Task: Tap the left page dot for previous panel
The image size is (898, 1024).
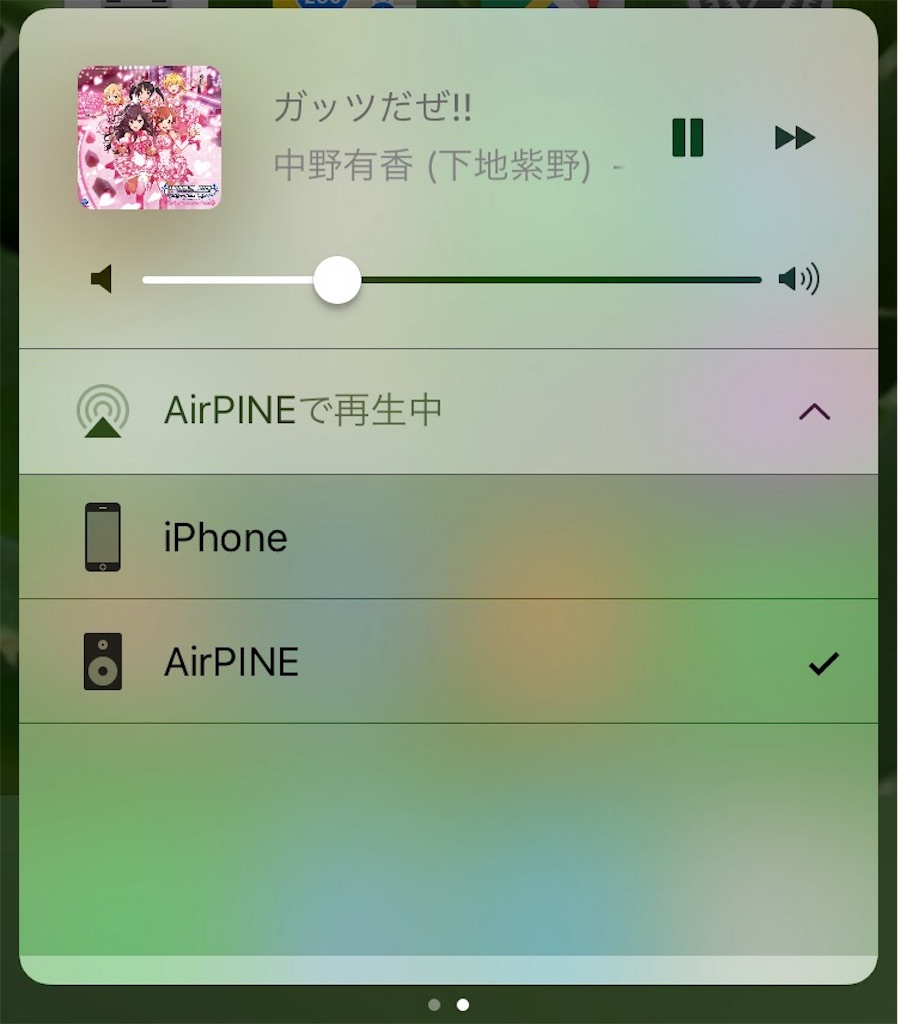Action: tap(434, 1004)
